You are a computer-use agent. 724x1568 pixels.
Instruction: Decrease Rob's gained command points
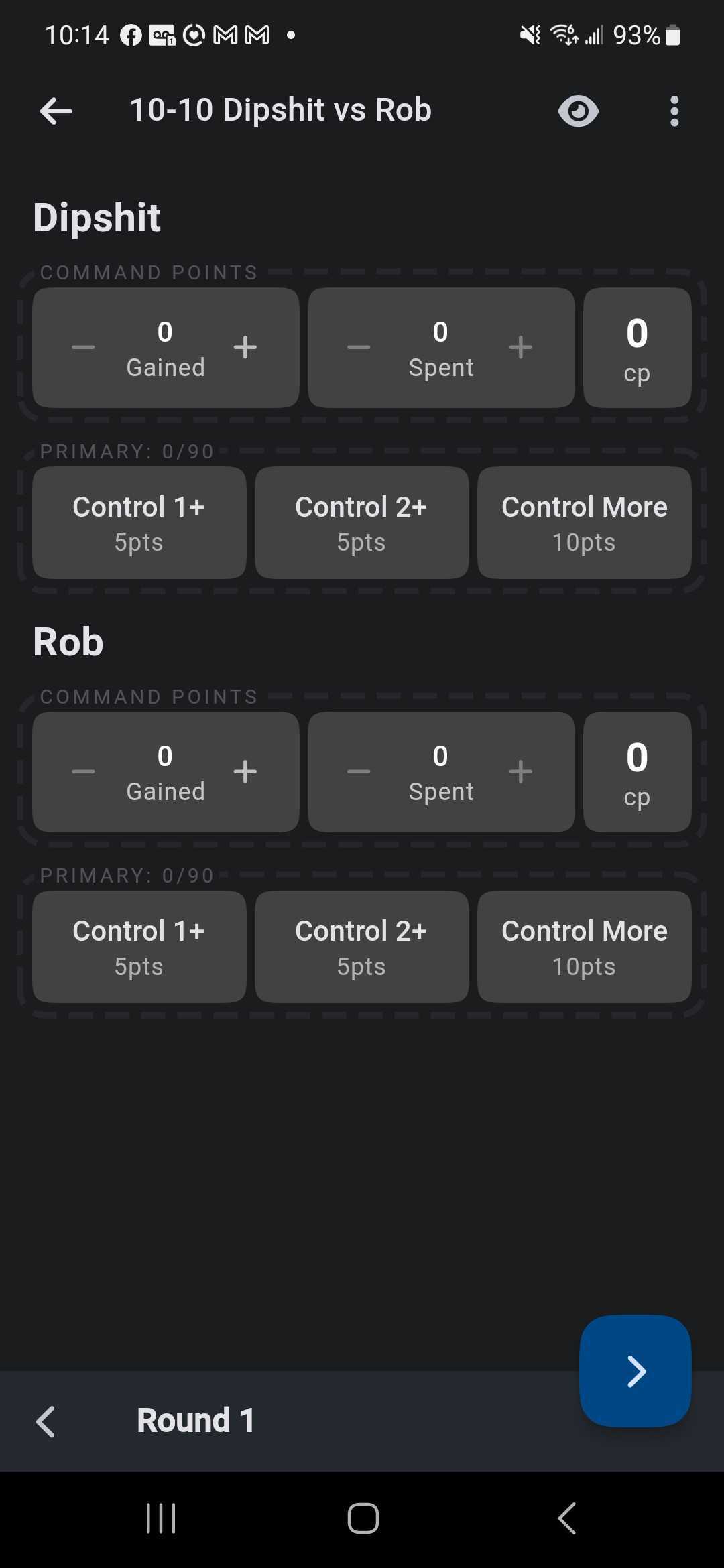pyautogui.click(x=83, y=772)
